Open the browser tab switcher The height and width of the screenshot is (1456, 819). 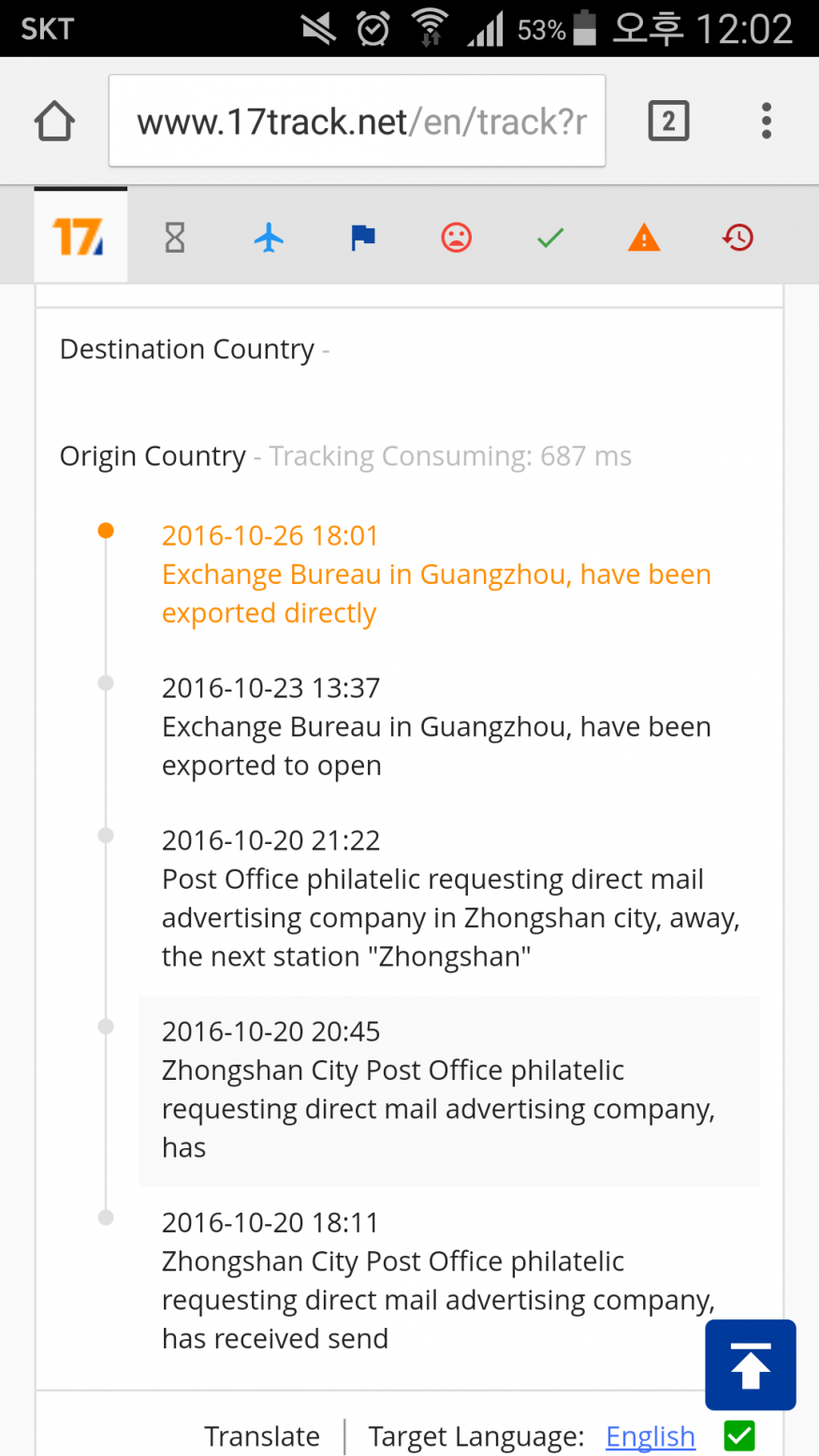point(668,121)
